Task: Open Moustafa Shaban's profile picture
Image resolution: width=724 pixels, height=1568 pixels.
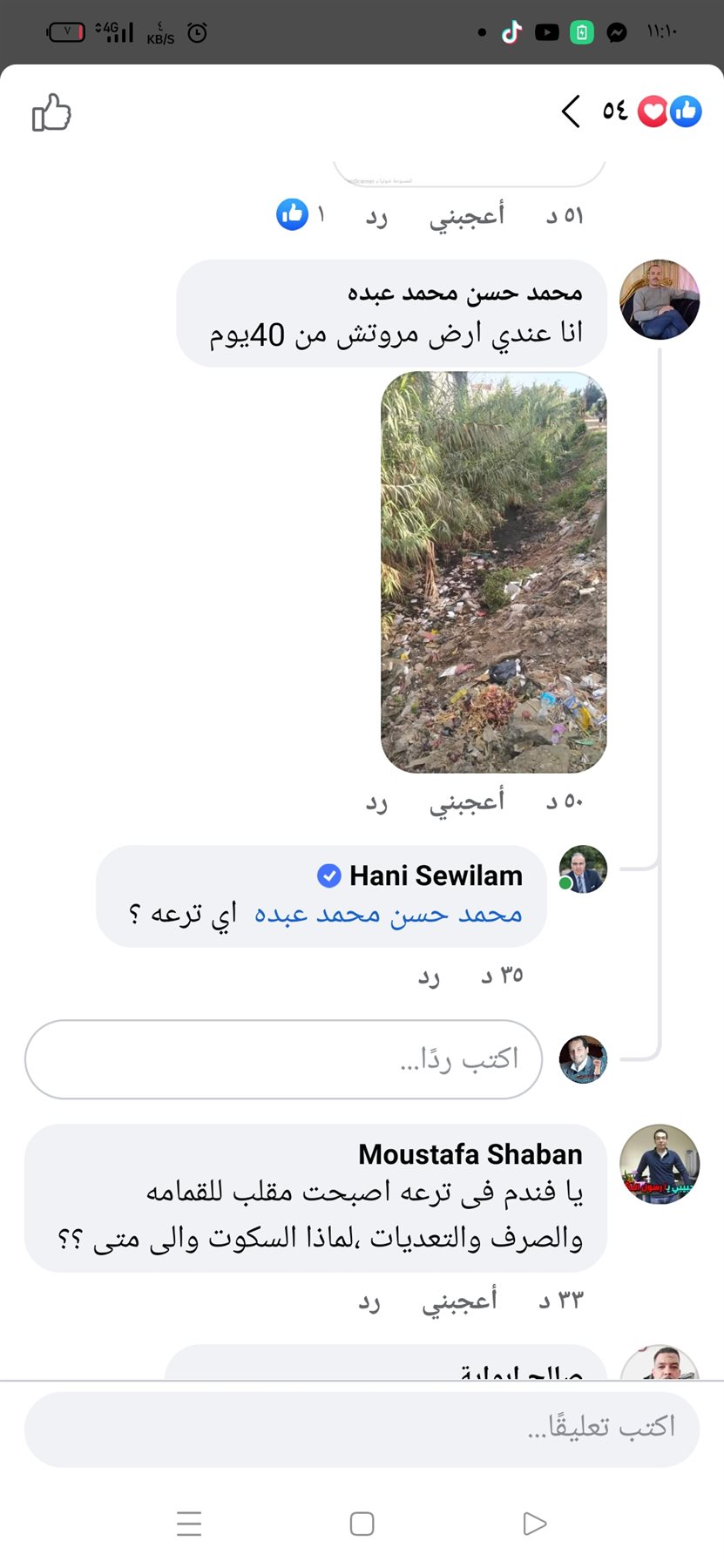Action: (659, 1164)
